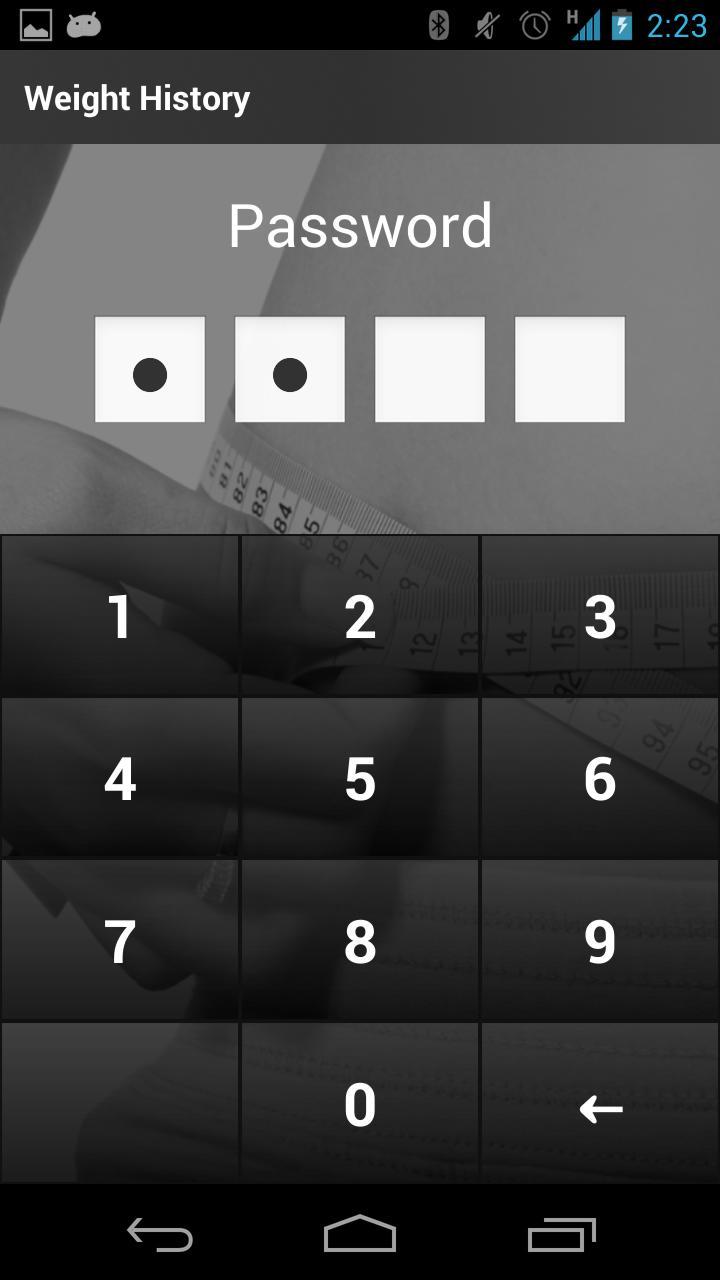The height and width of the screenshot is (1280, 720).
Task: Tap the 5 key
Action: pos(360,778)
